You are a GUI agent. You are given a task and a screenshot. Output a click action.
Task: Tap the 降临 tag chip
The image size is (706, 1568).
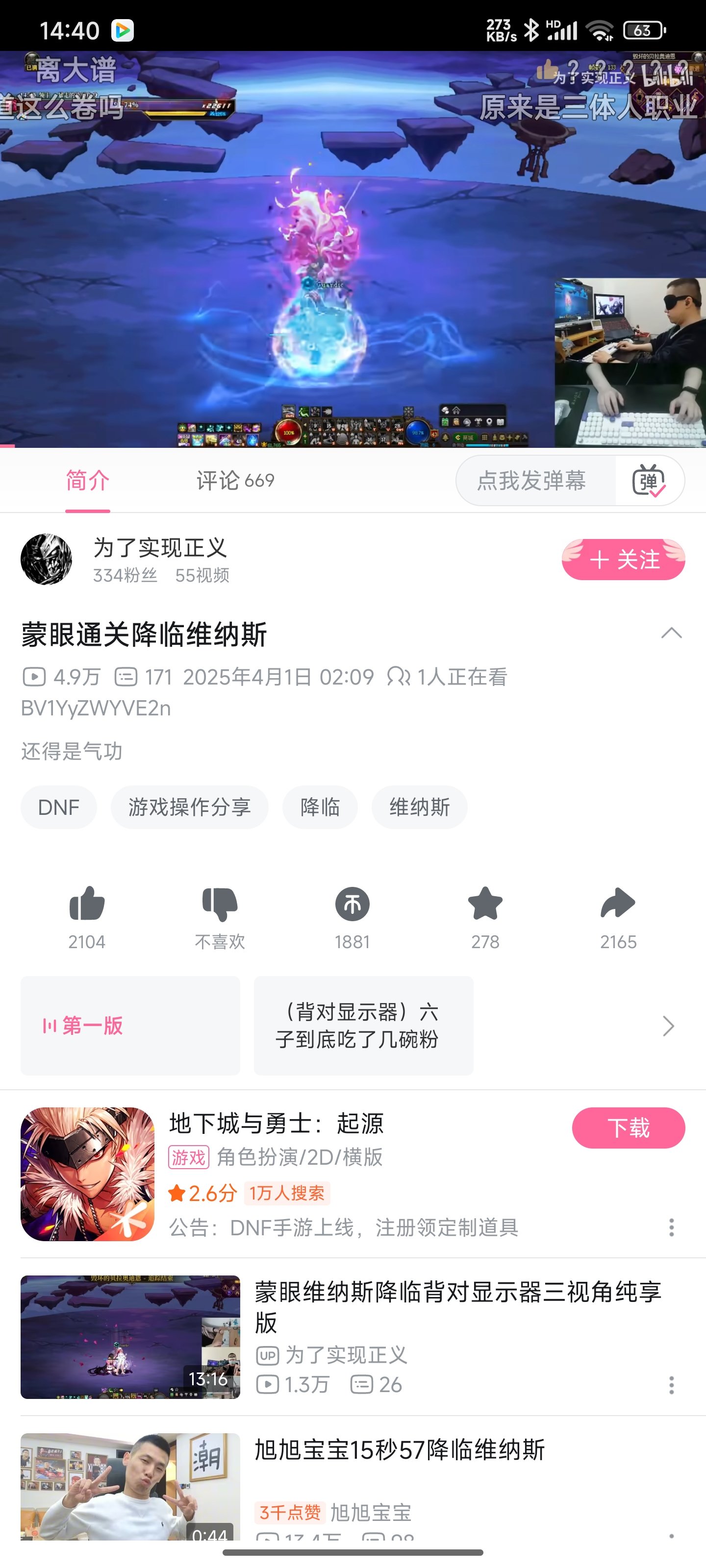(320, 807)
